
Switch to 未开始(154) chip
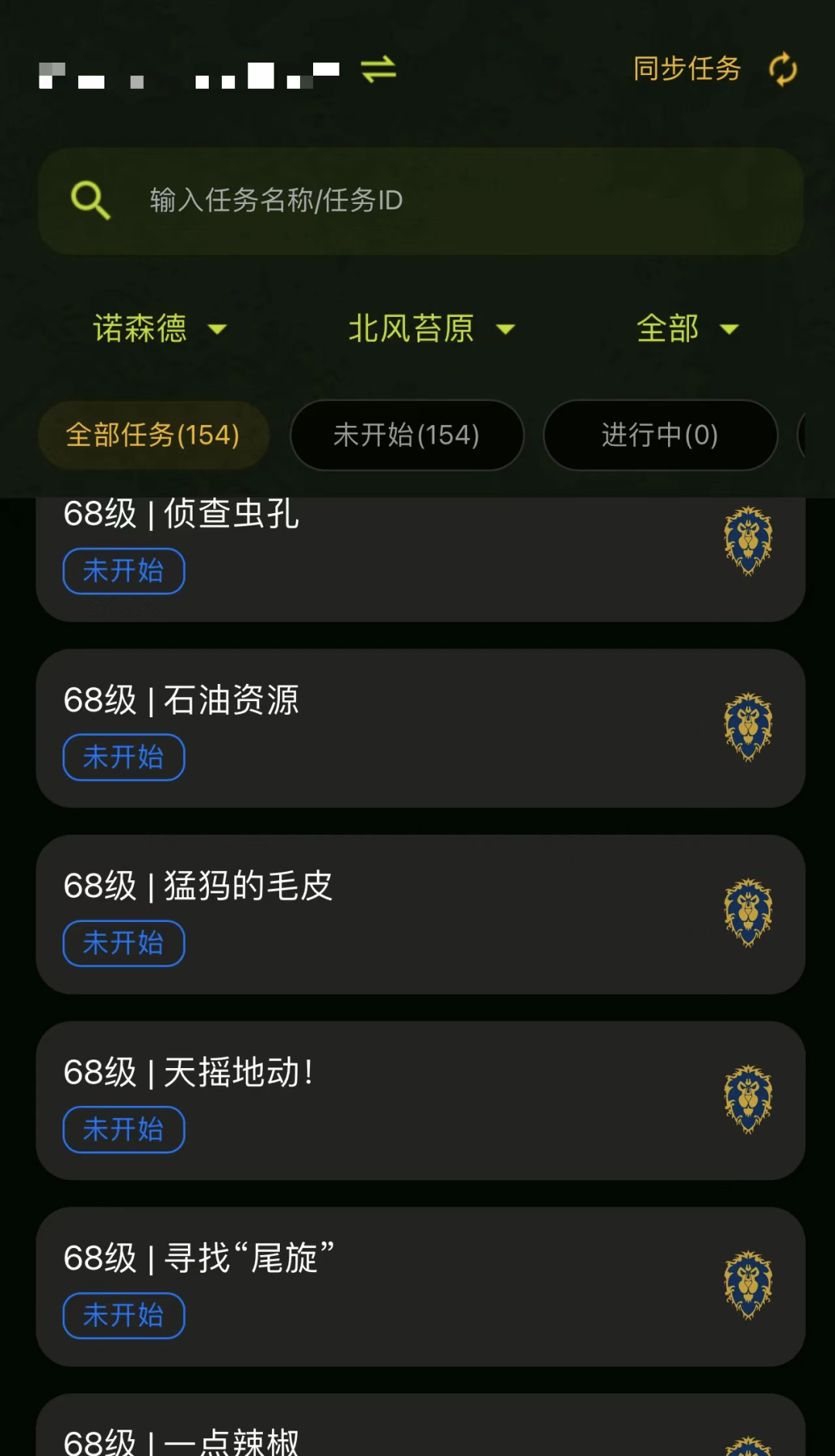click(x=407, y=435)
